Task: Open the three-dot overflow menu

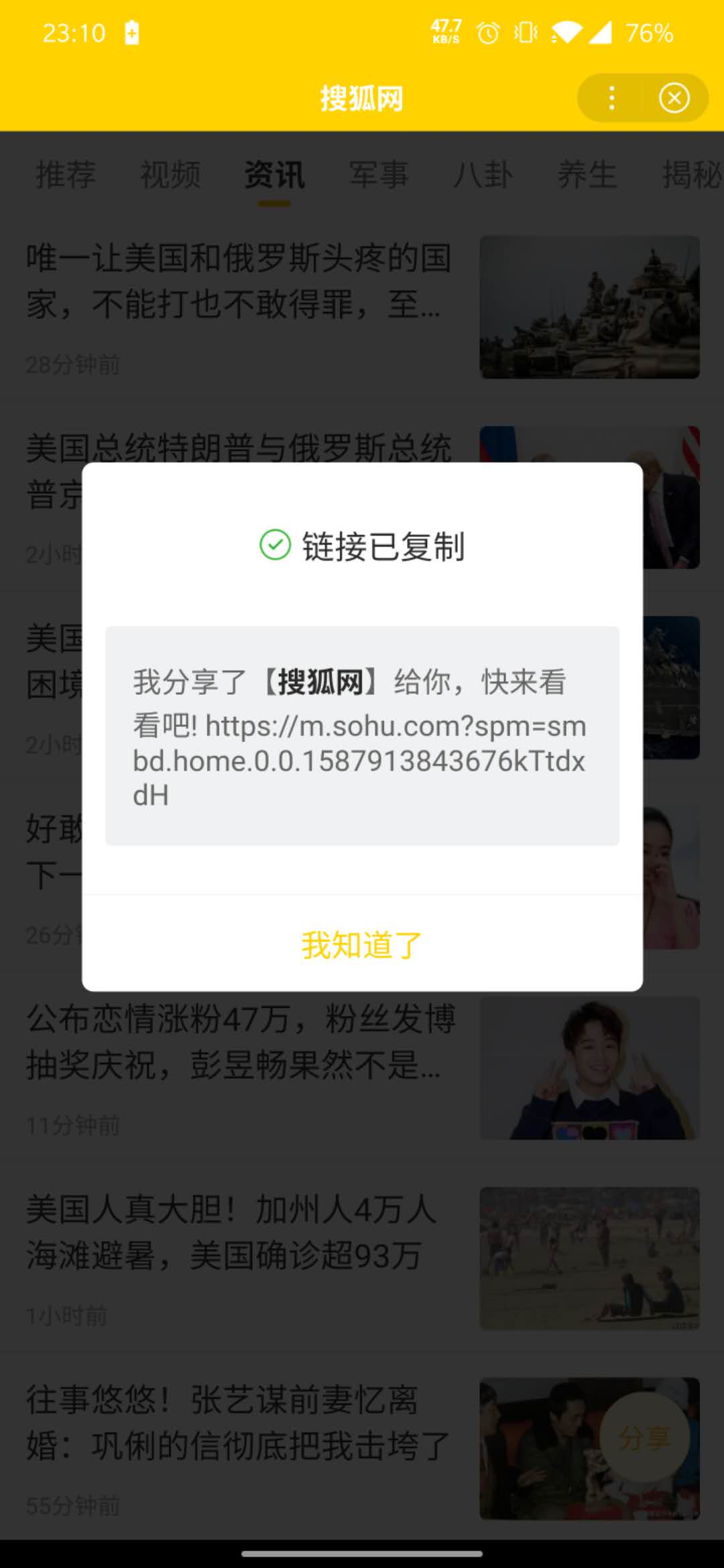Action: pyautogui.click(x=611, y=97)
